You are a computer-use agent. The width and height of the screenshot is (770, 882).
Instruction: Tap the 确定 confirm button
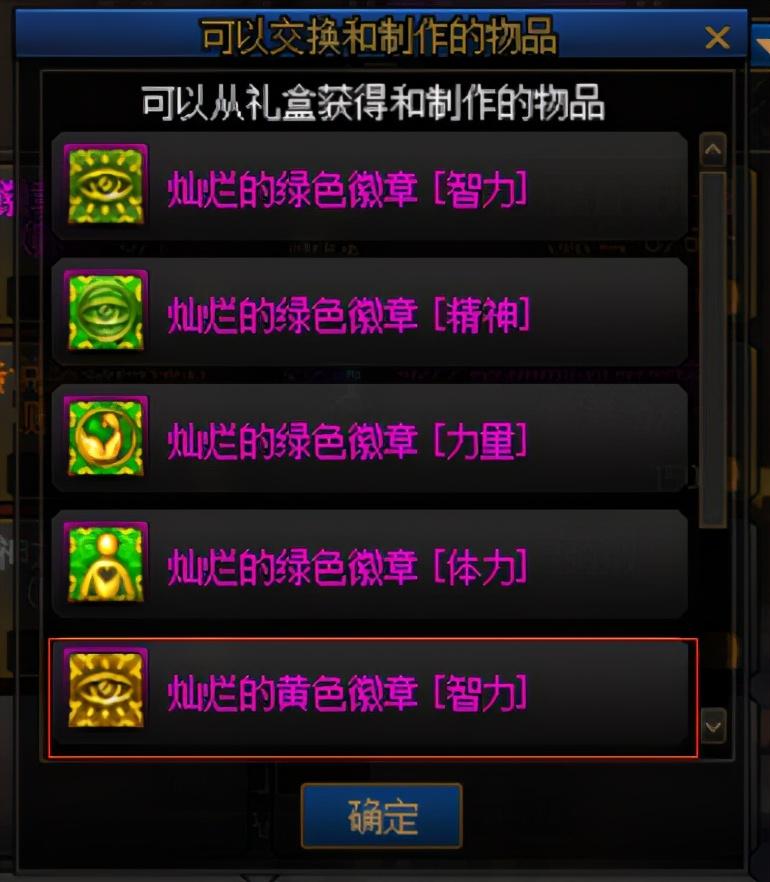(381, 816)
